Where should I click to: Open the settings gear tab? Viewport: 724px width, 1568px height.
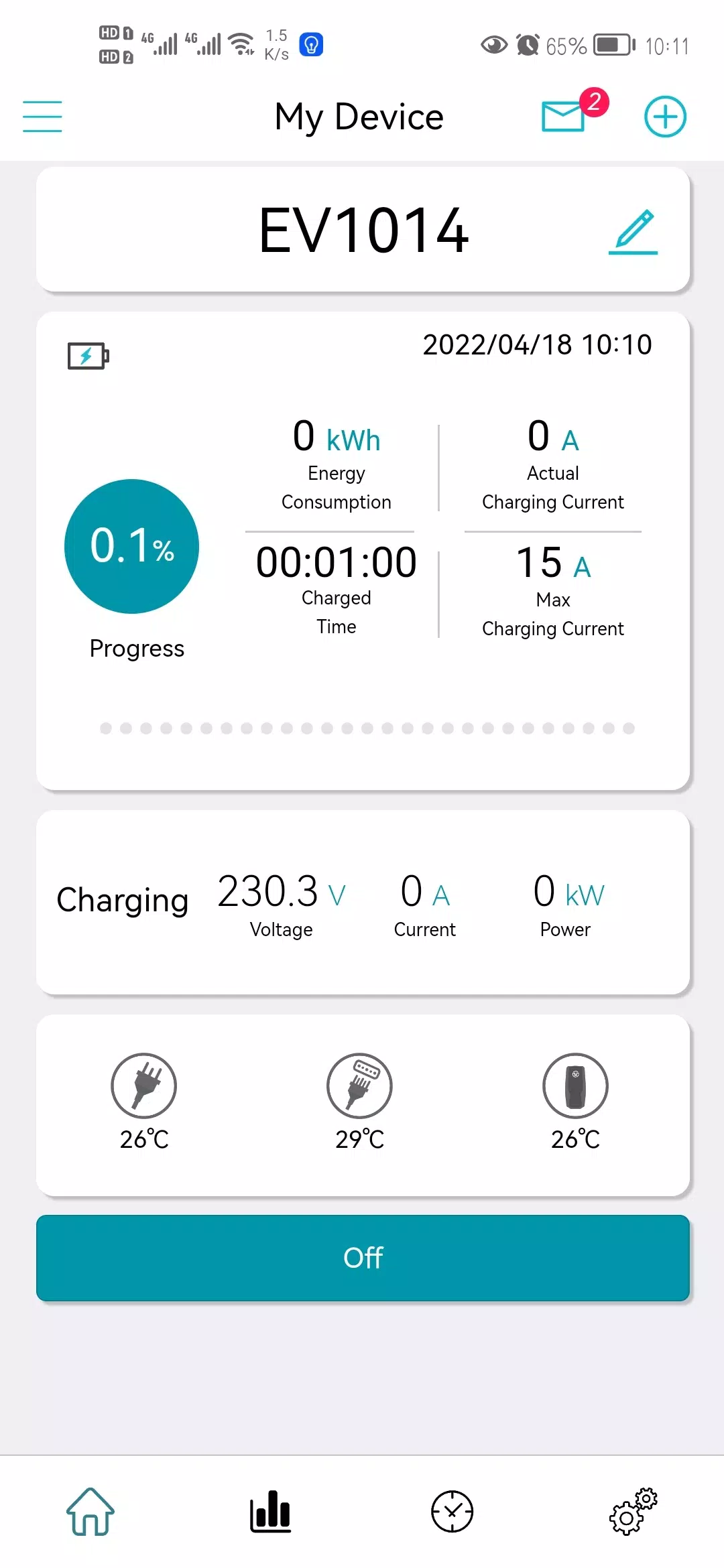click(633, 1512)
